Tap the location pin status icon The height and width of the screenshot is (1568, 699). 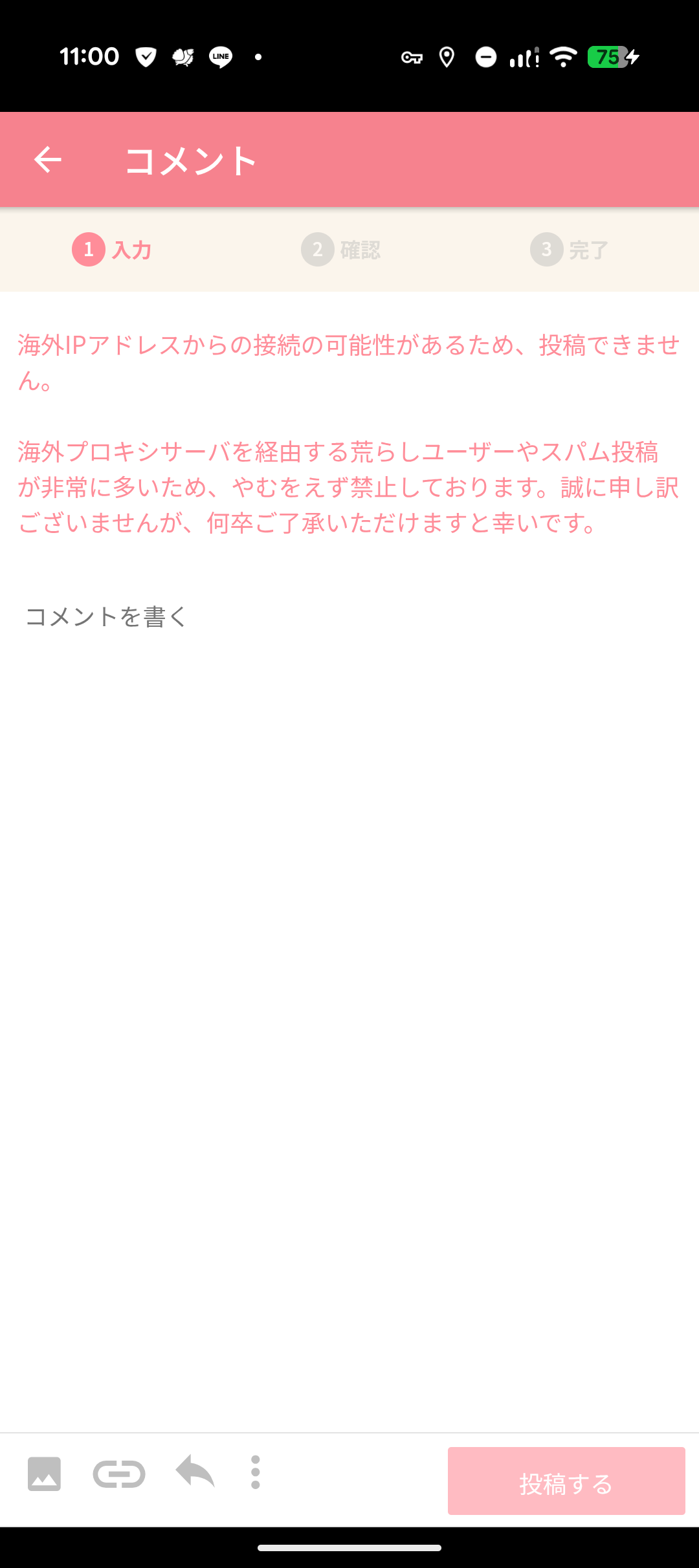[448, 58]
